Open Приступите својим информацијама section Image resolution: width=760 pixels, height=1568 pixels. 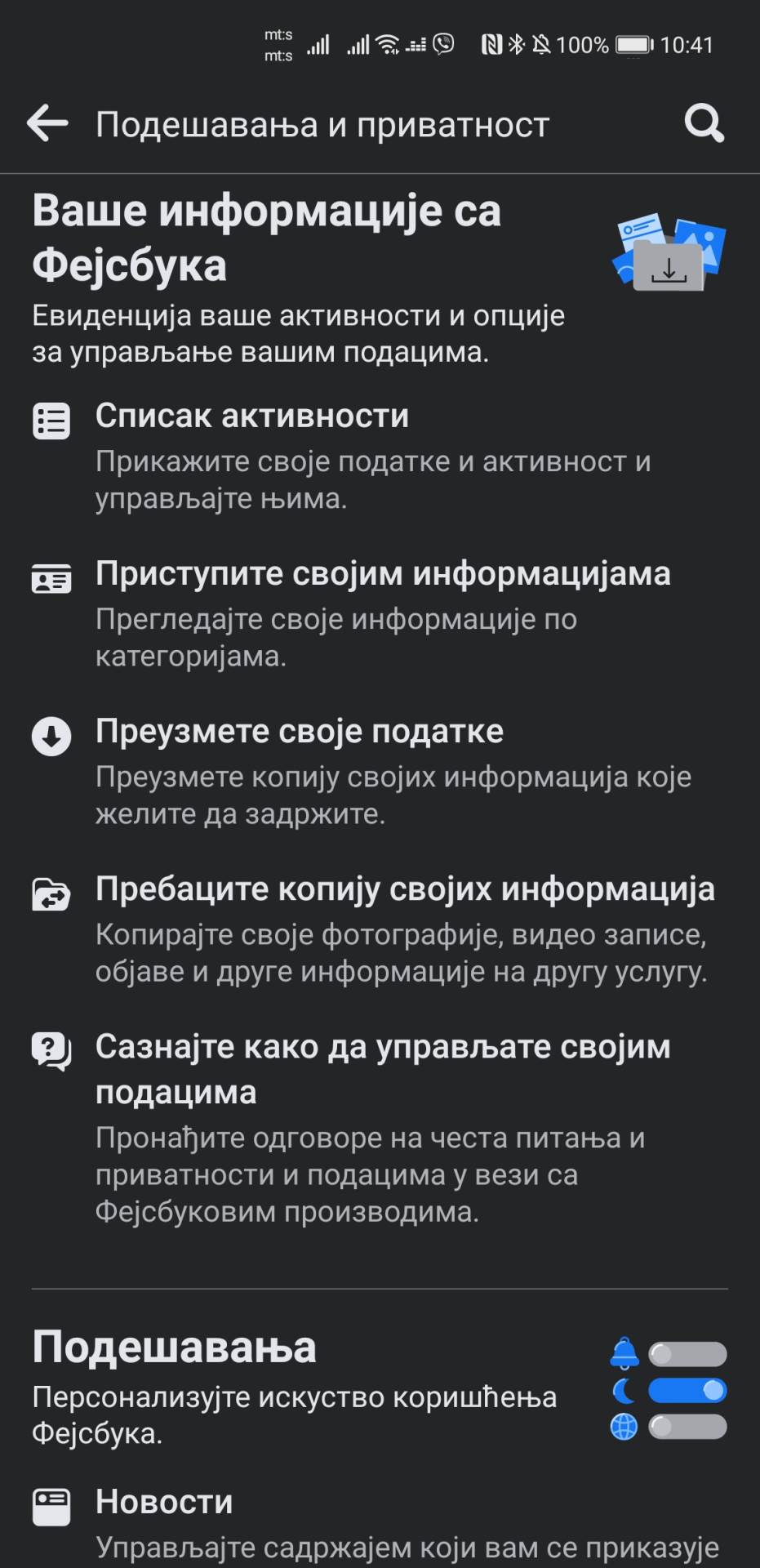pyautogui.click(x=384, y=574)
